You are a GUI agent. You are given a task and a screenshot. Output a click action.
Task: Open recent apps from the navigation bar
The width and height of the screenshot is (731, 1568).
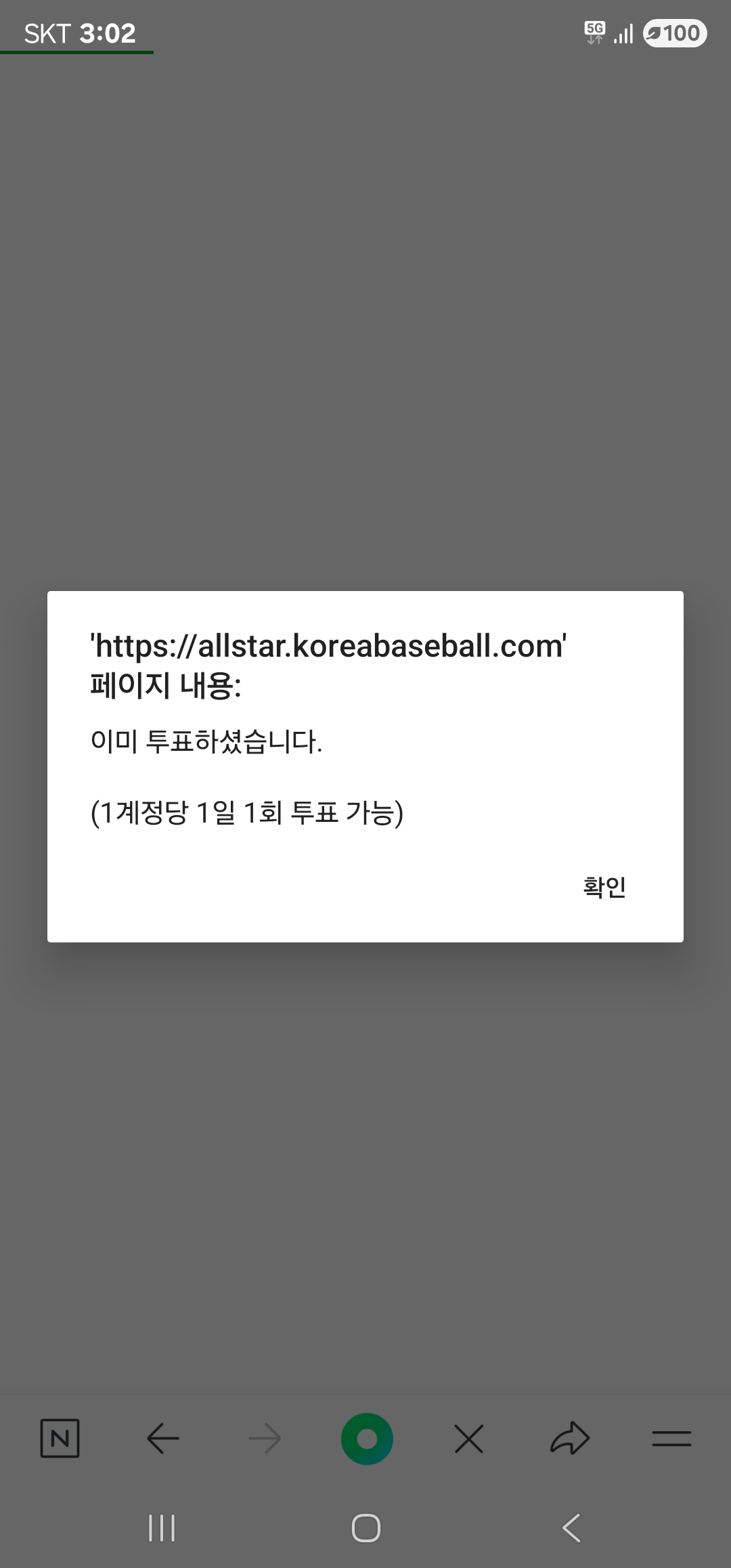click(x=162, y=1528)
